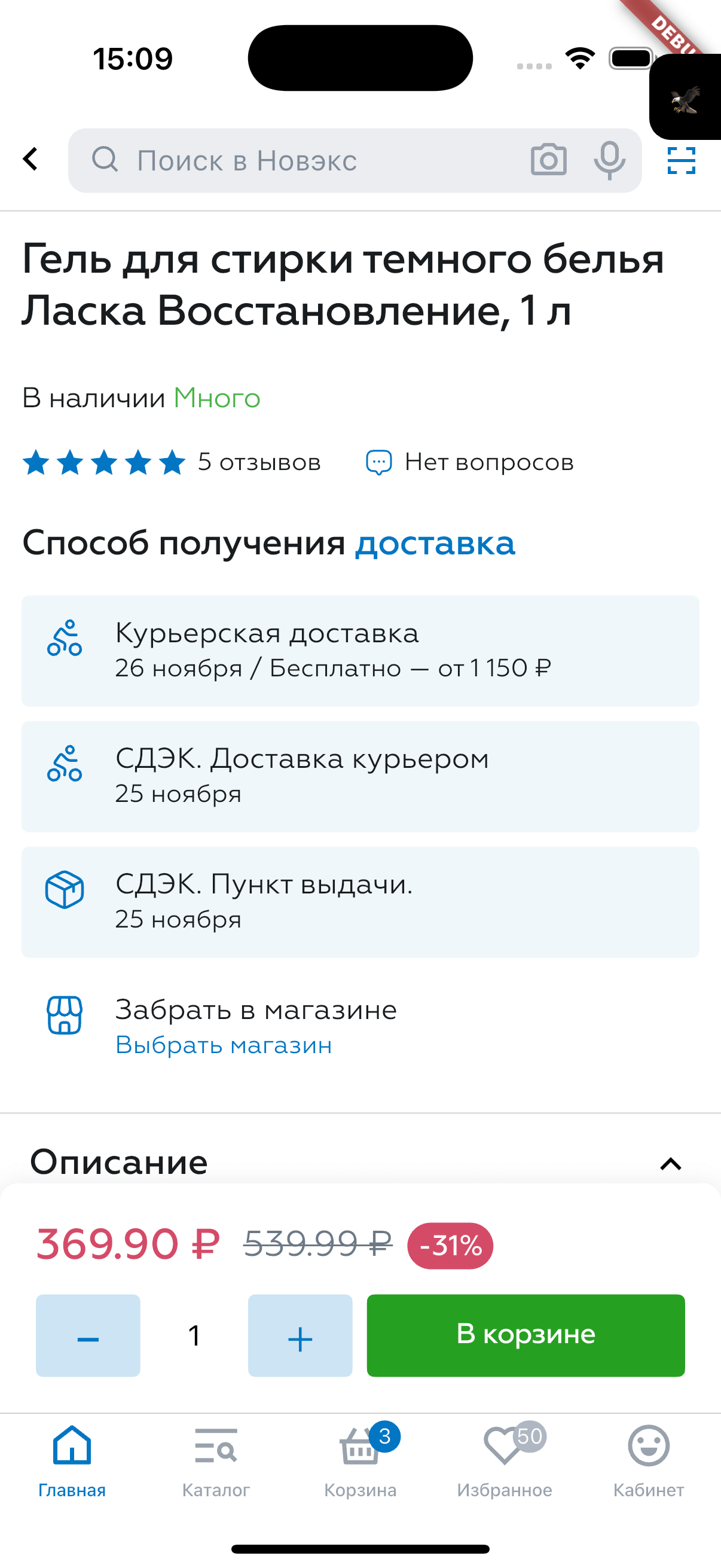
Task: Increase quantity with the plus button
Action: [x=300, y=1335]
